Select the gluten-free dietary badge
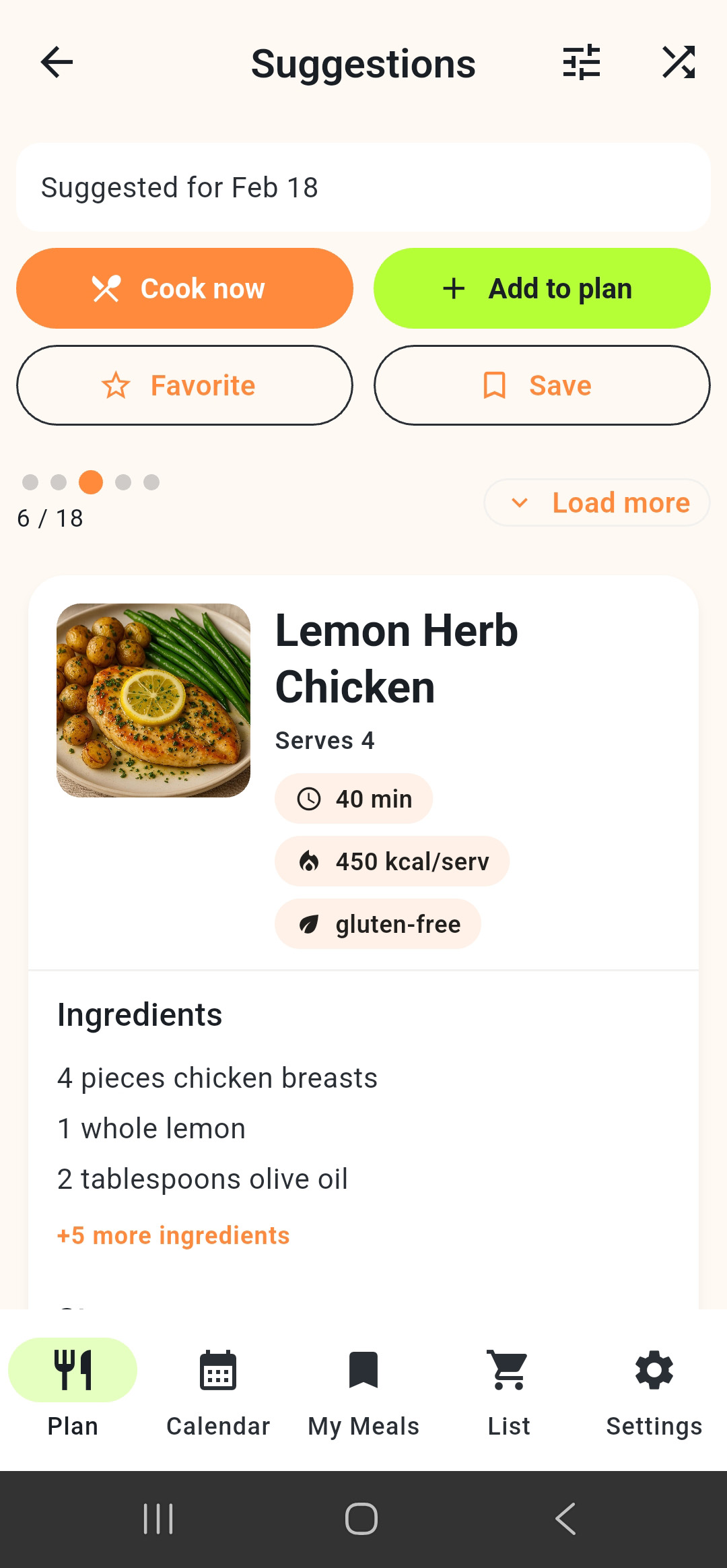 tap(377, 924)
